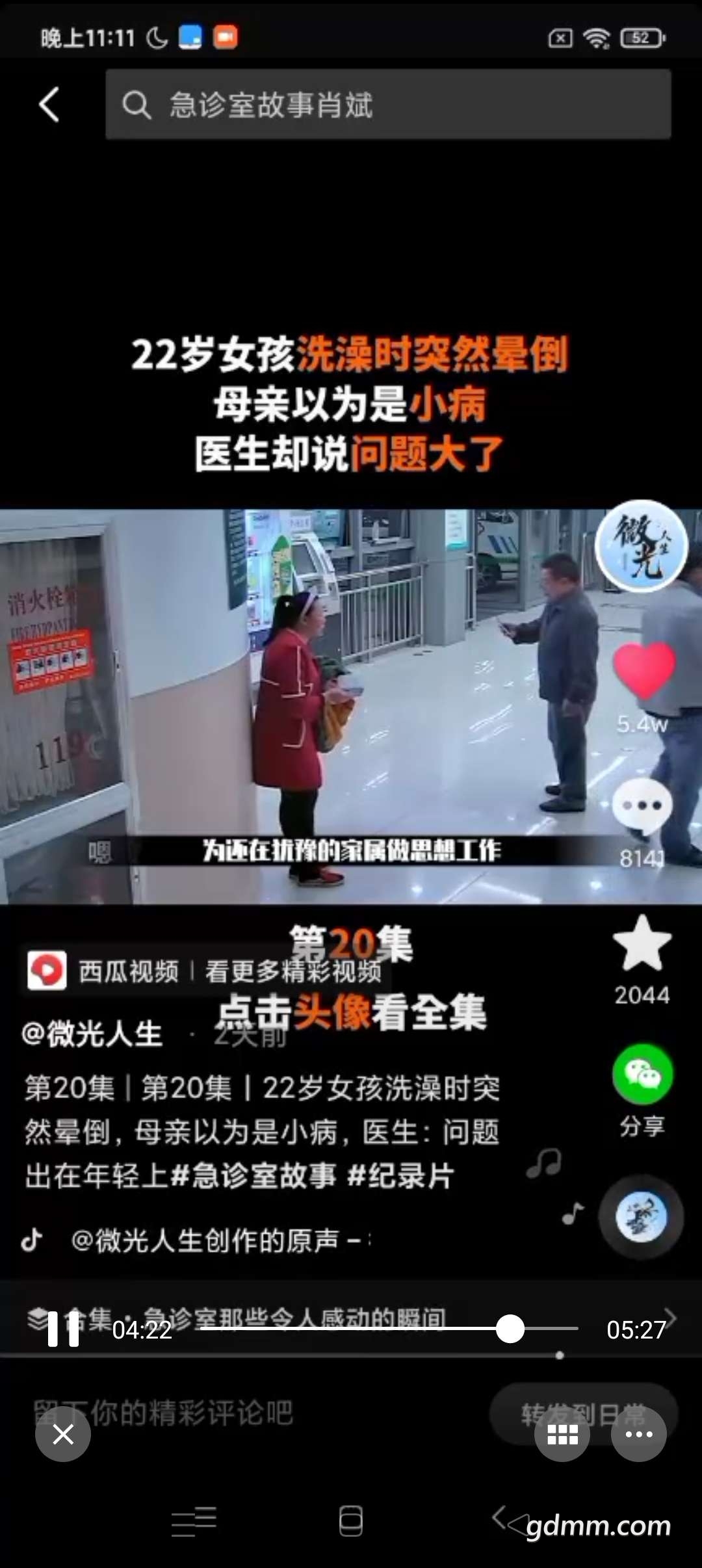Open @微光人生 username
The width and height of the screenshot is (702, 1568).
[x=92, y=1034]
